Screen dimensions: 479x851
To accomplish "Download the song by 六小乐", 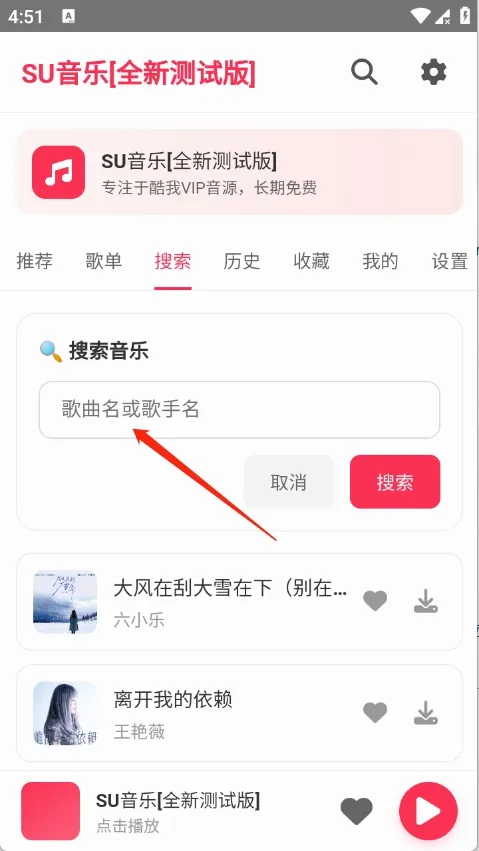I will tap(426, 601).
